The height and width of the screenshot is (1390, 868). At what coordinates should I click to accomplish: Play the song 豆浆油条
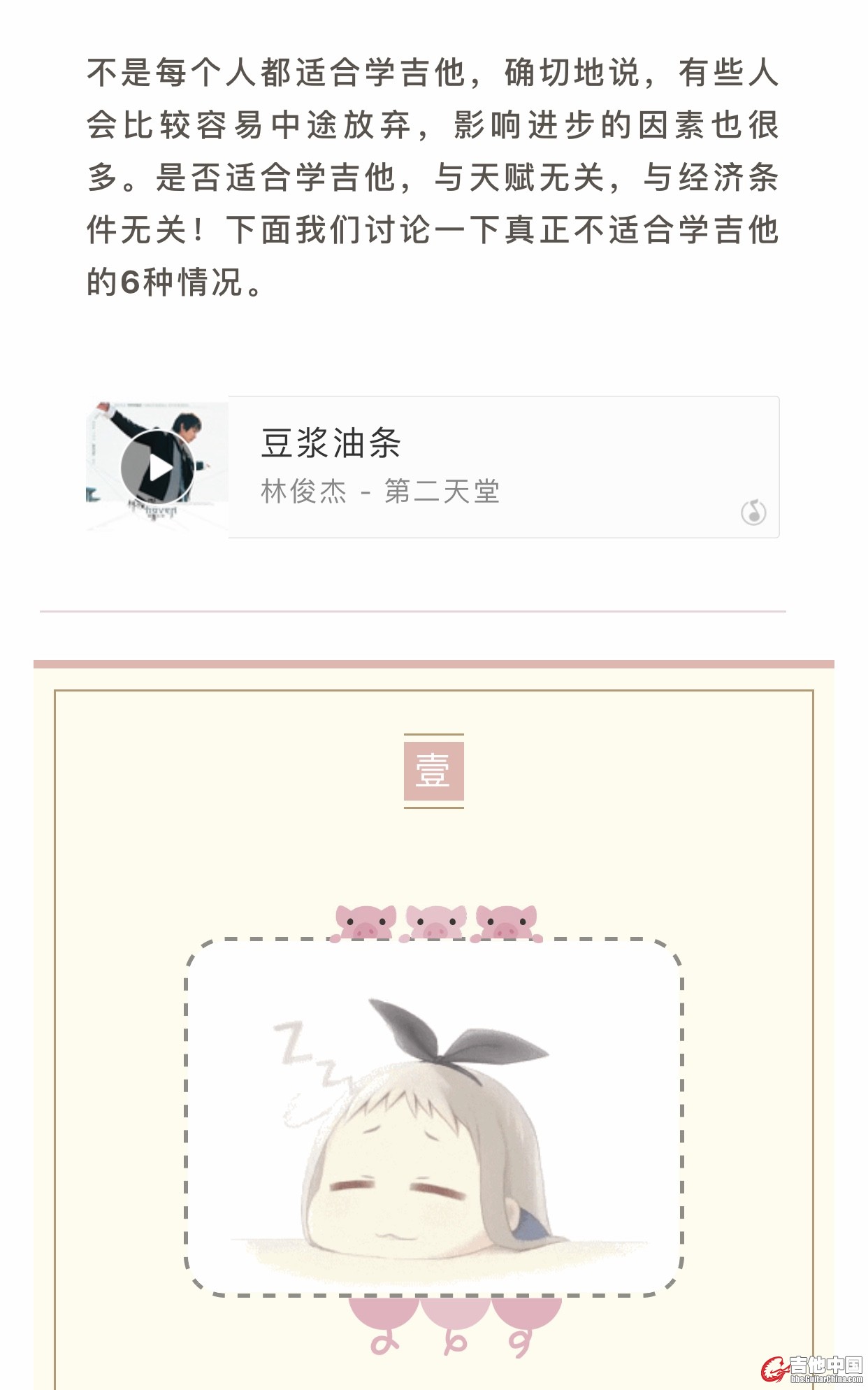pyautogui.click(x=157, y=467)
